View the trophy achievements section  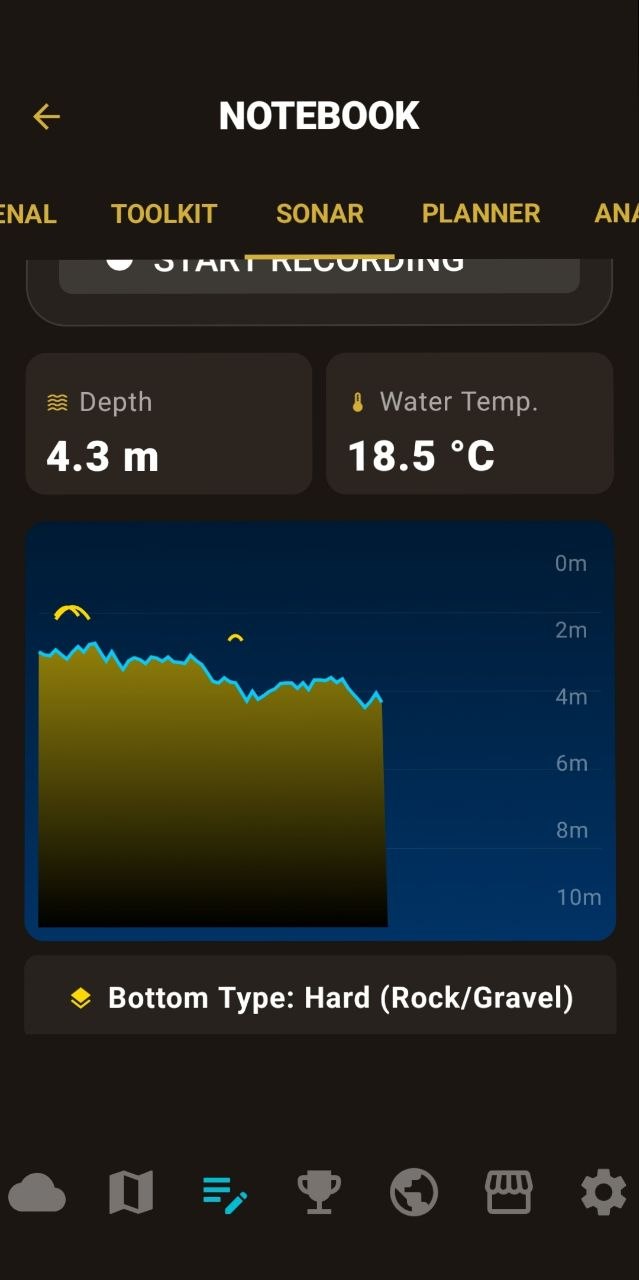[319, 1193]
